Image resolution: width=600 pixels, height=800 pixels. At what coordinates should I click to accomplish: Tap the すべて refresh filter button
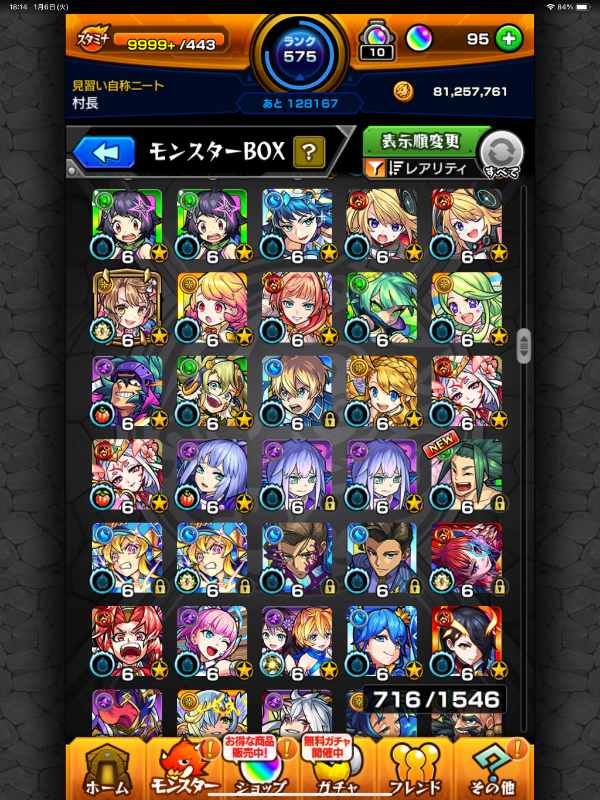tap(501, 156)
